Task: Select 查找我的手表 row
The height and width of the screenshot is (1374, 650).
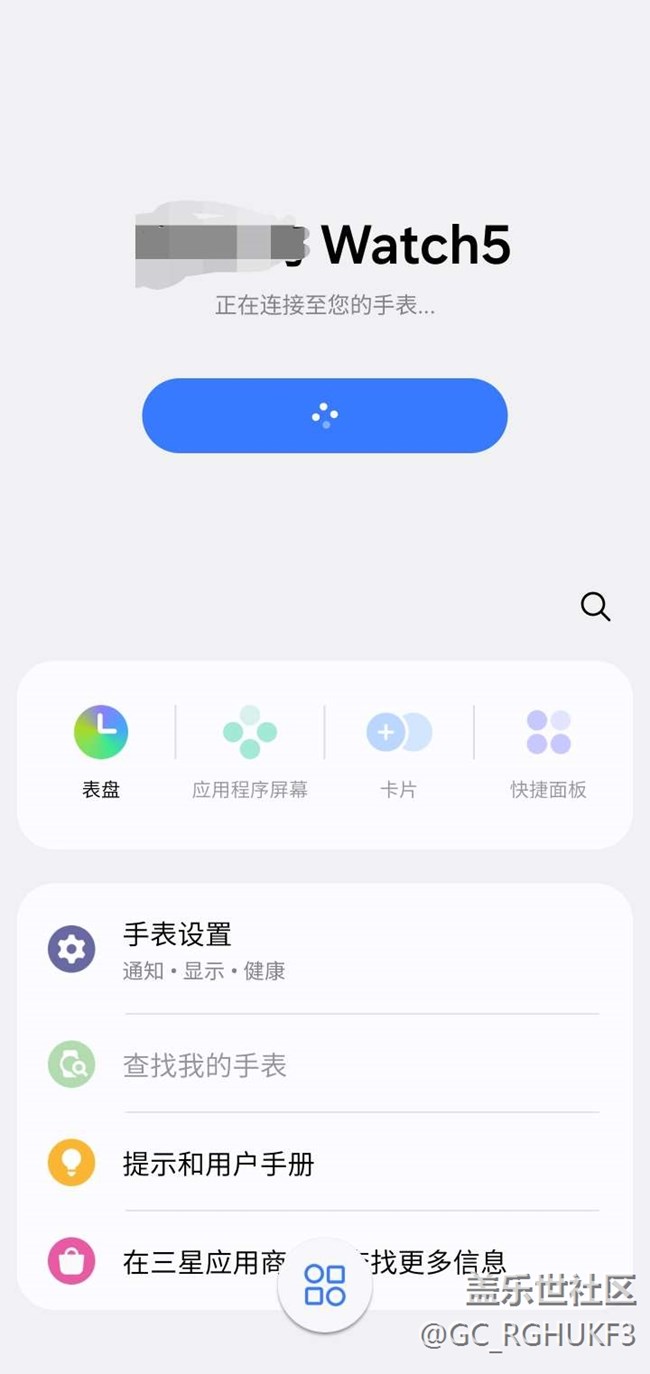Action: [324, 1065]
